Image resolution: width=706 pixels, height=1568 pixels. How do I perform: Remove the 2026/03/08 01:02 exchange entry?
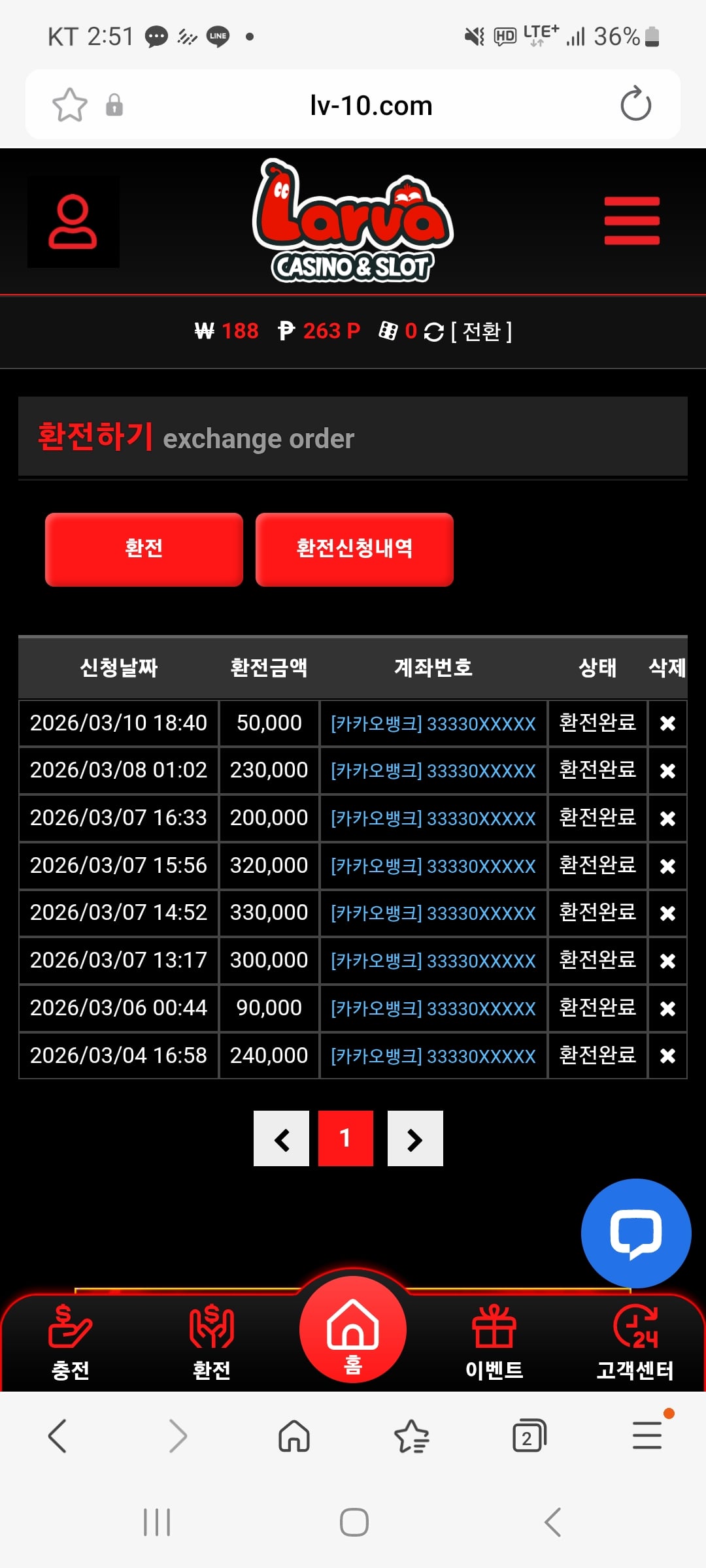(667, 771)
